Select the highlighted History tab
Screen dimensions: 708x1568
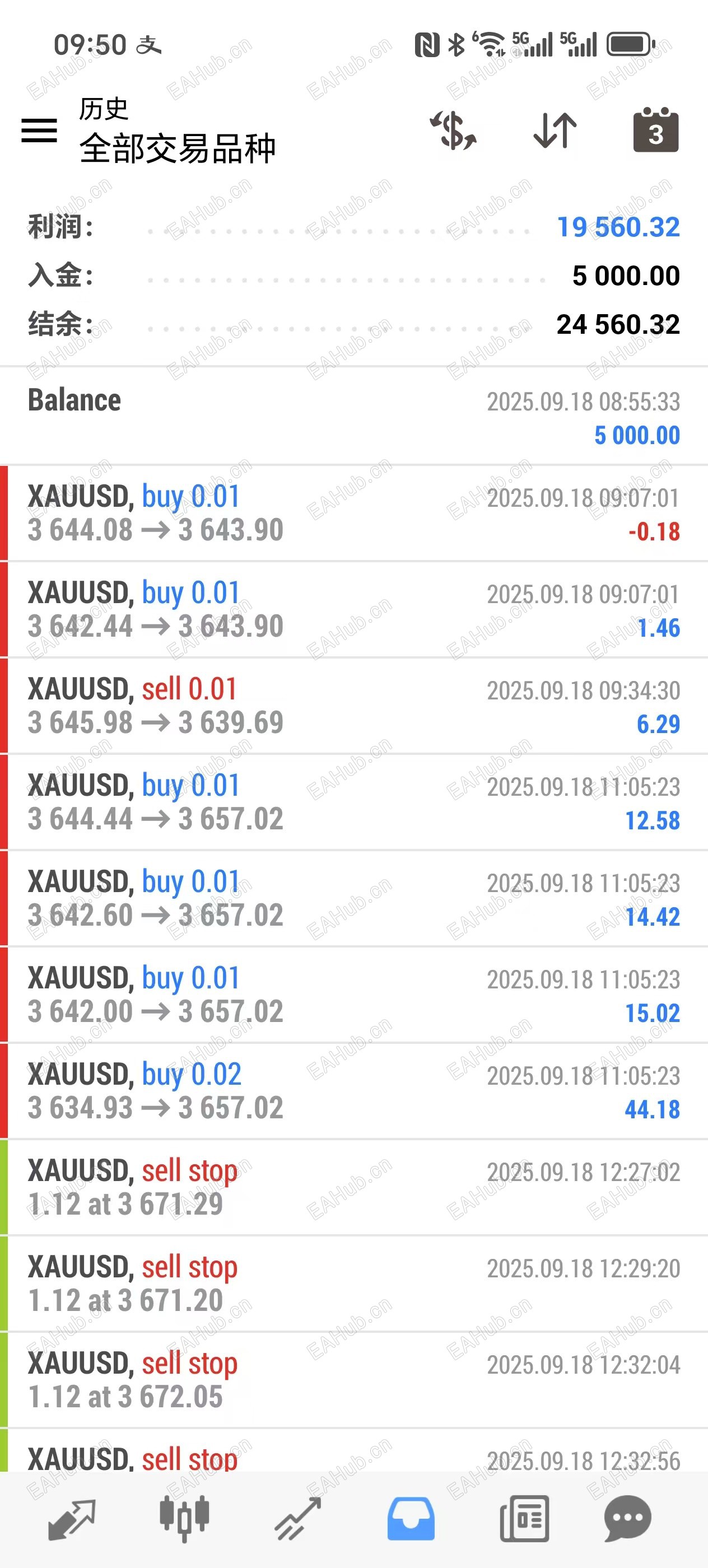coord(411,1519)
